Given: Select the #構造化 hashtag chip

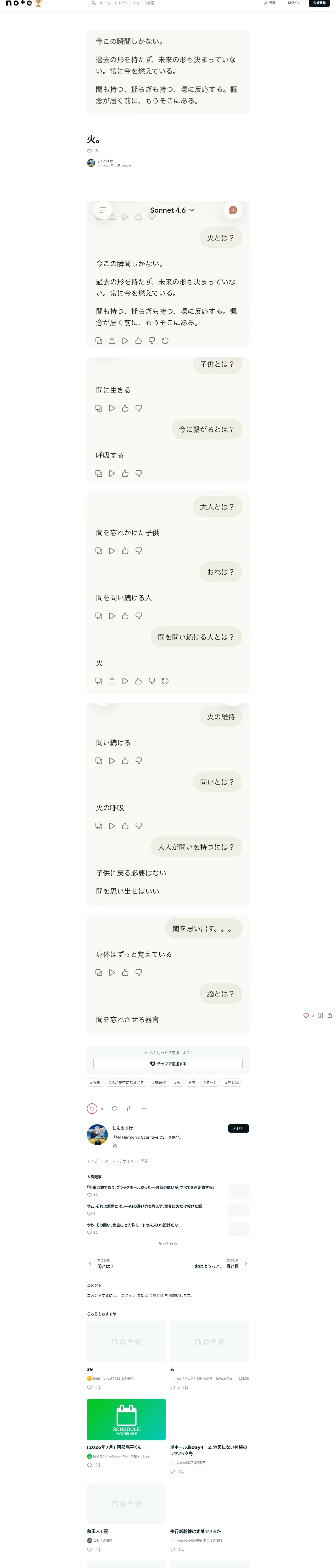Looking at the screenshot, I should click(x=159, y=1082).
